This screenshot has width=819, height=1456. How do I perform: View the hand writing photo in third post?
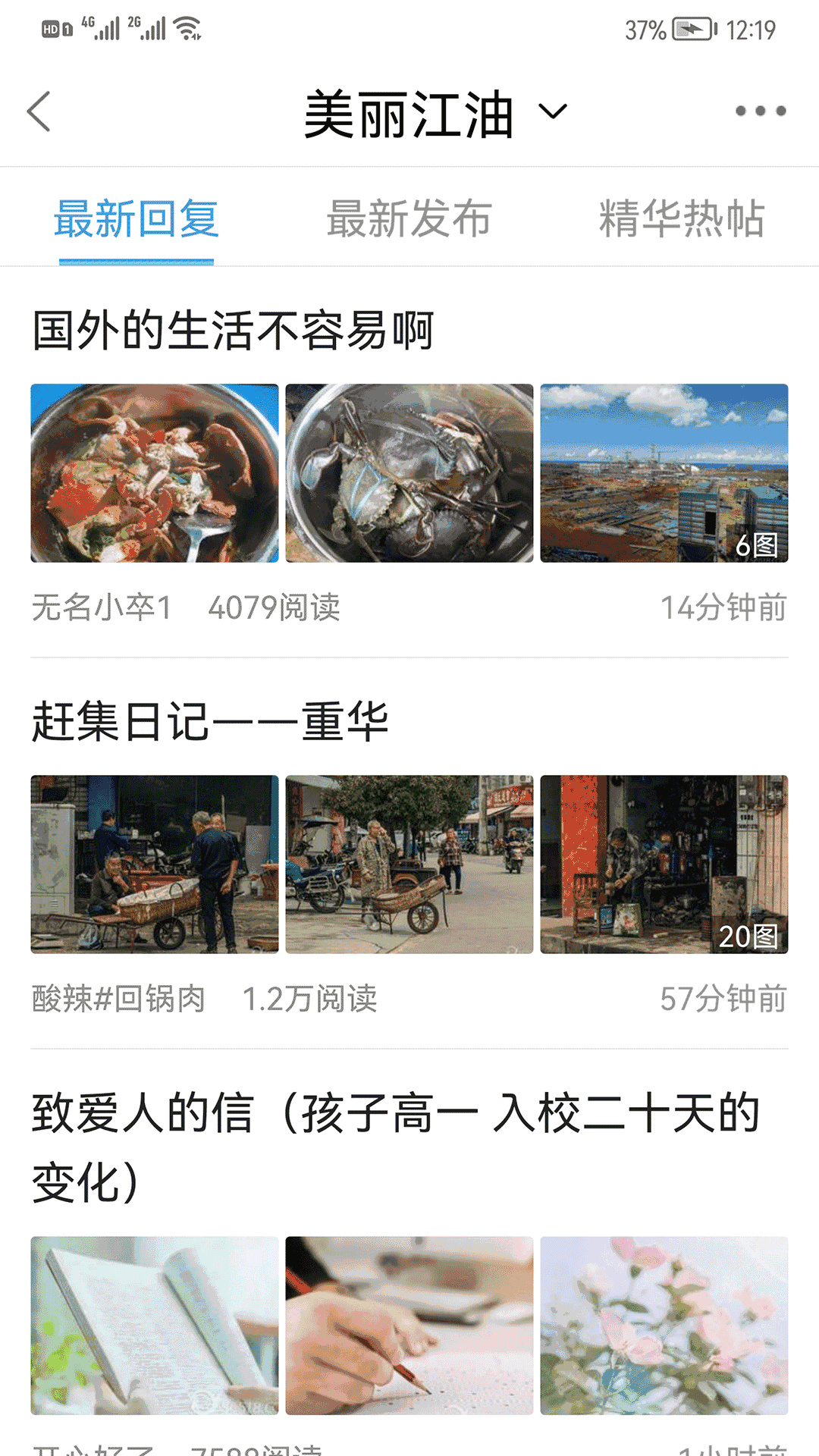(x=409, y=1326)
